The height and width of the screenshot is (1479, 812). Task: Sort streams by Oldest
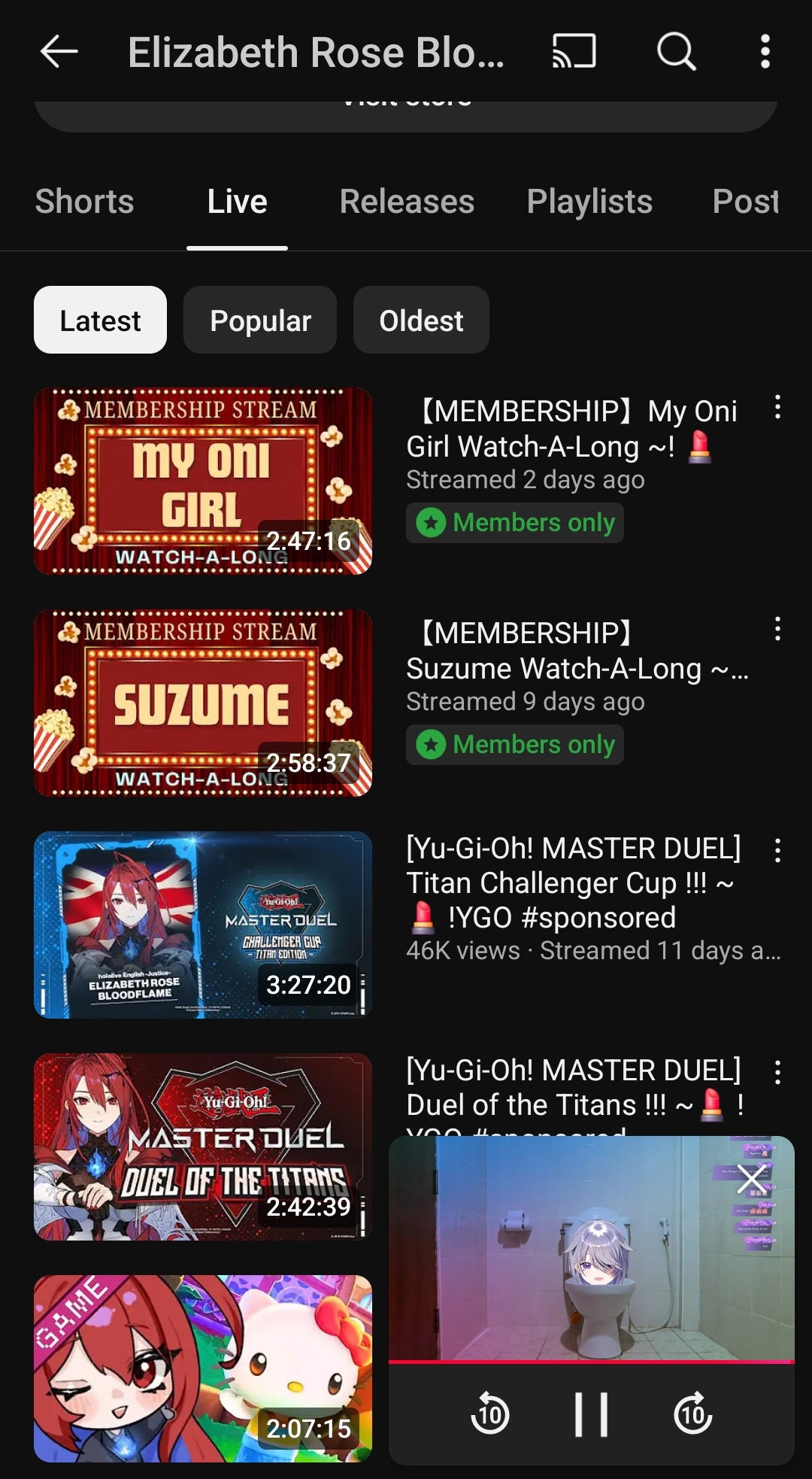tap(421, 320)
